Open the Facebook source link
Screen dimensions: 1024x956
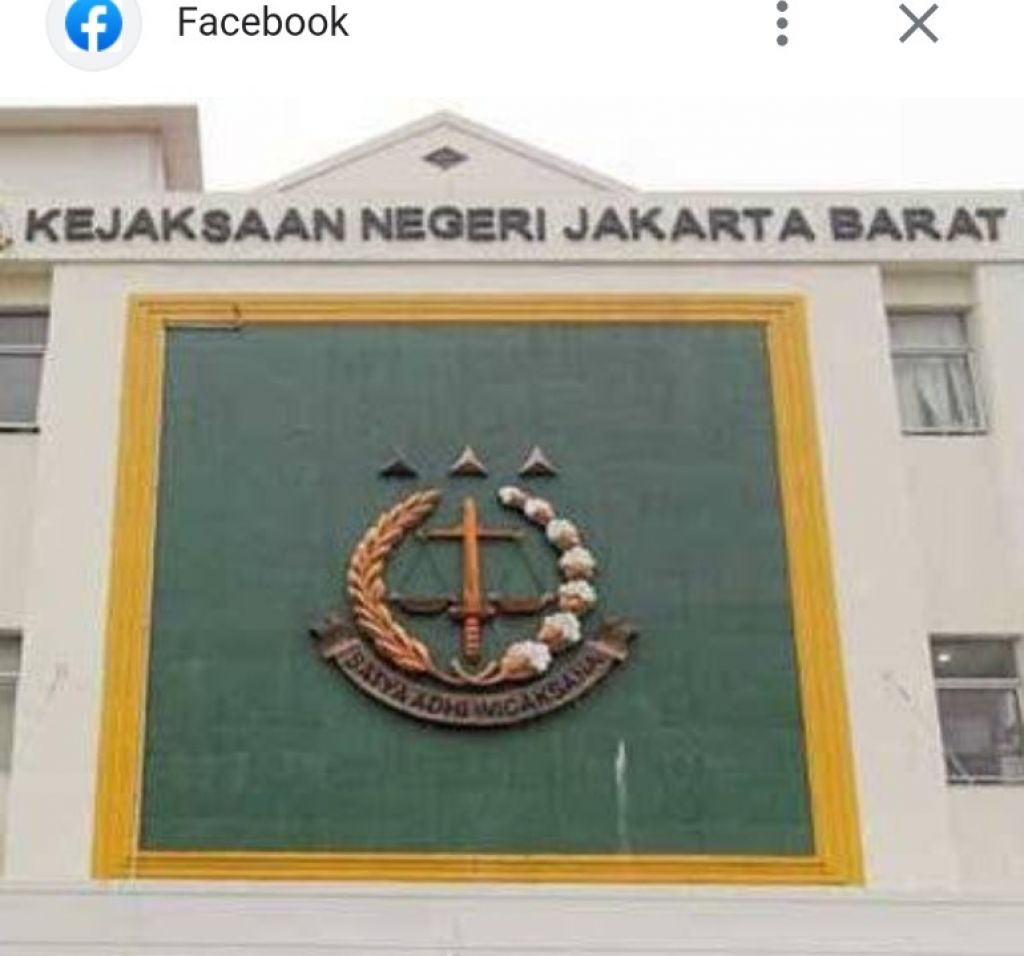(x=262, y=23)
